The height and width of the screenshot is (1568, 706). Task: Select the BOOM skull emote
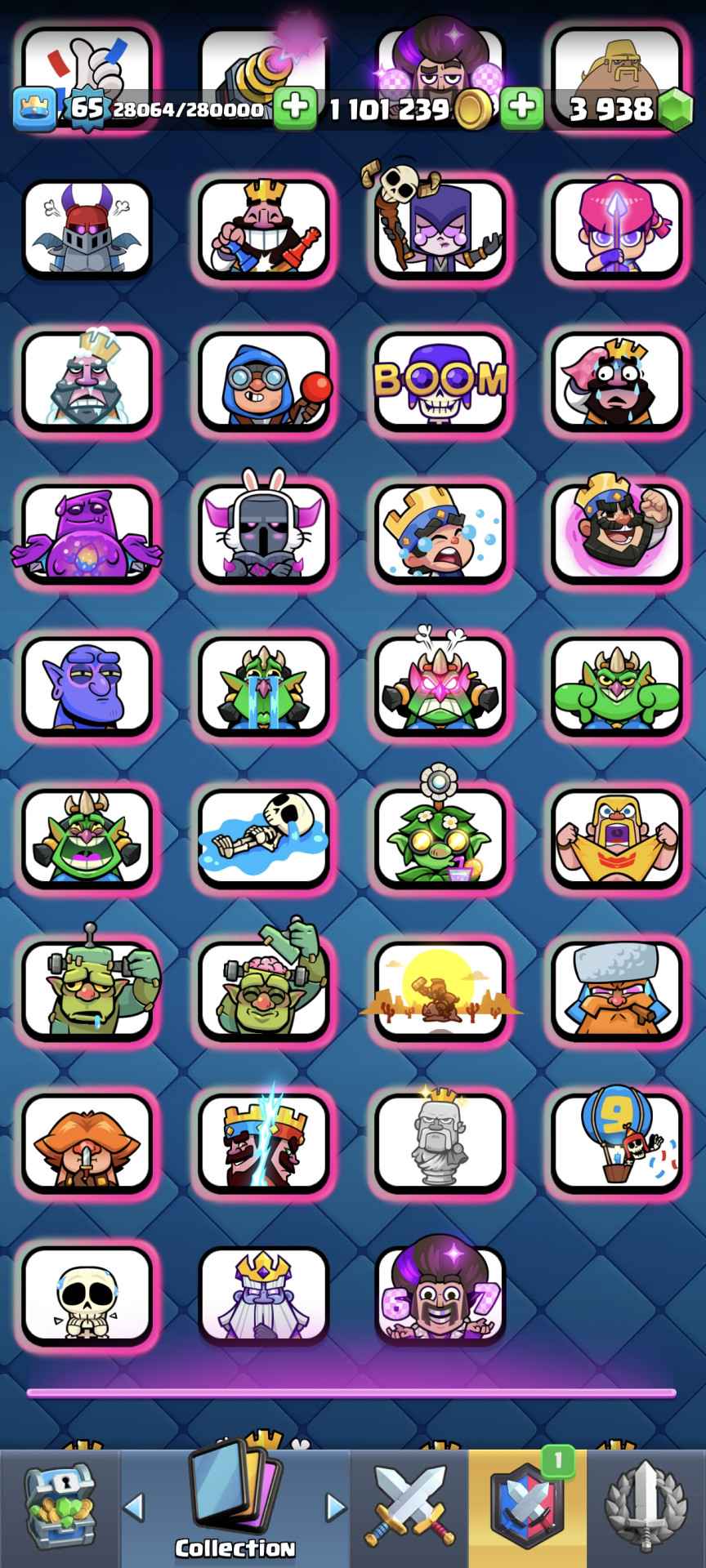point(440,381)
